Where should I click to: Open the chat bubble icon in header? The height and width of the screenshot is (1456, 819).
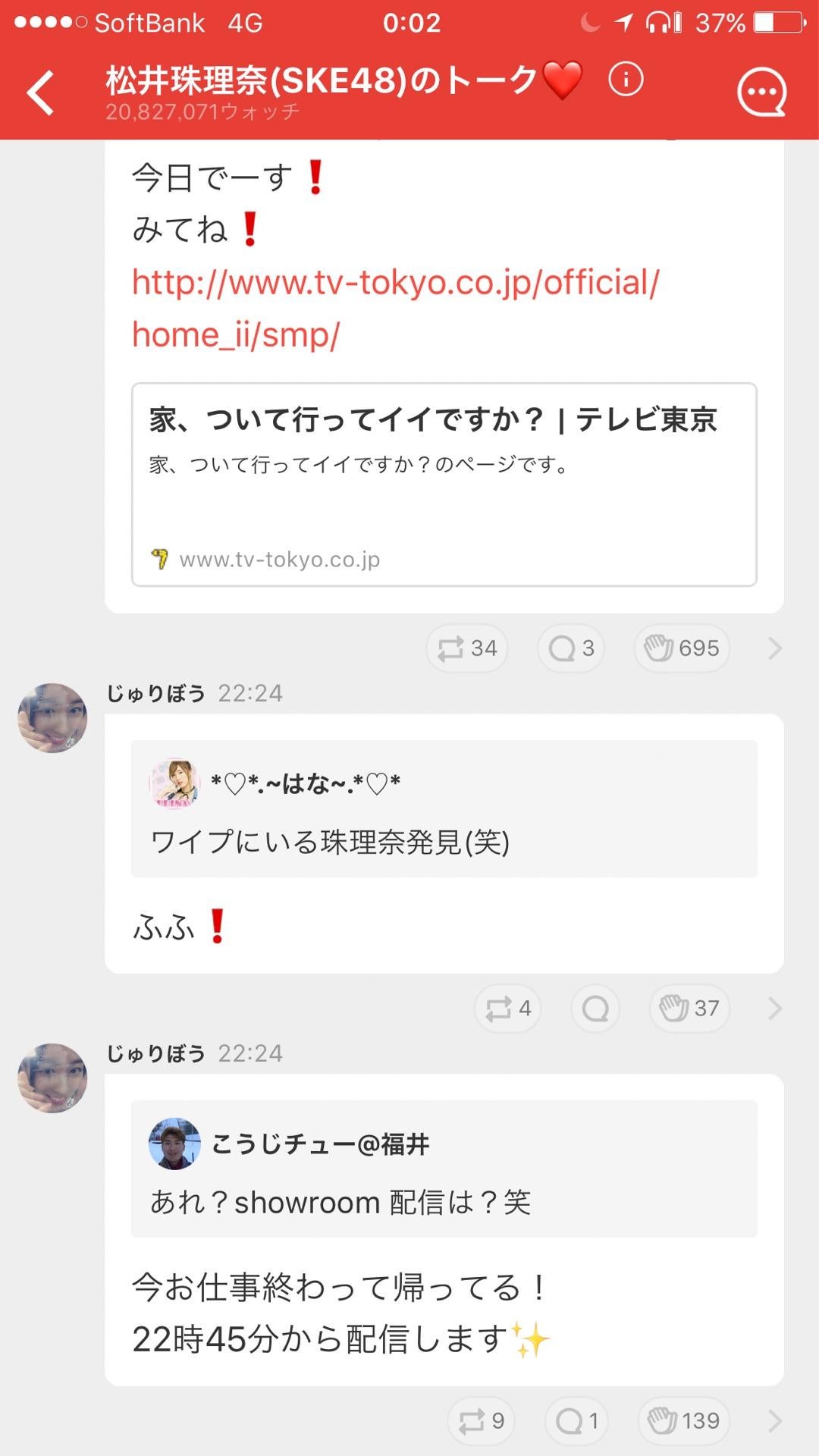pos(761,93)
